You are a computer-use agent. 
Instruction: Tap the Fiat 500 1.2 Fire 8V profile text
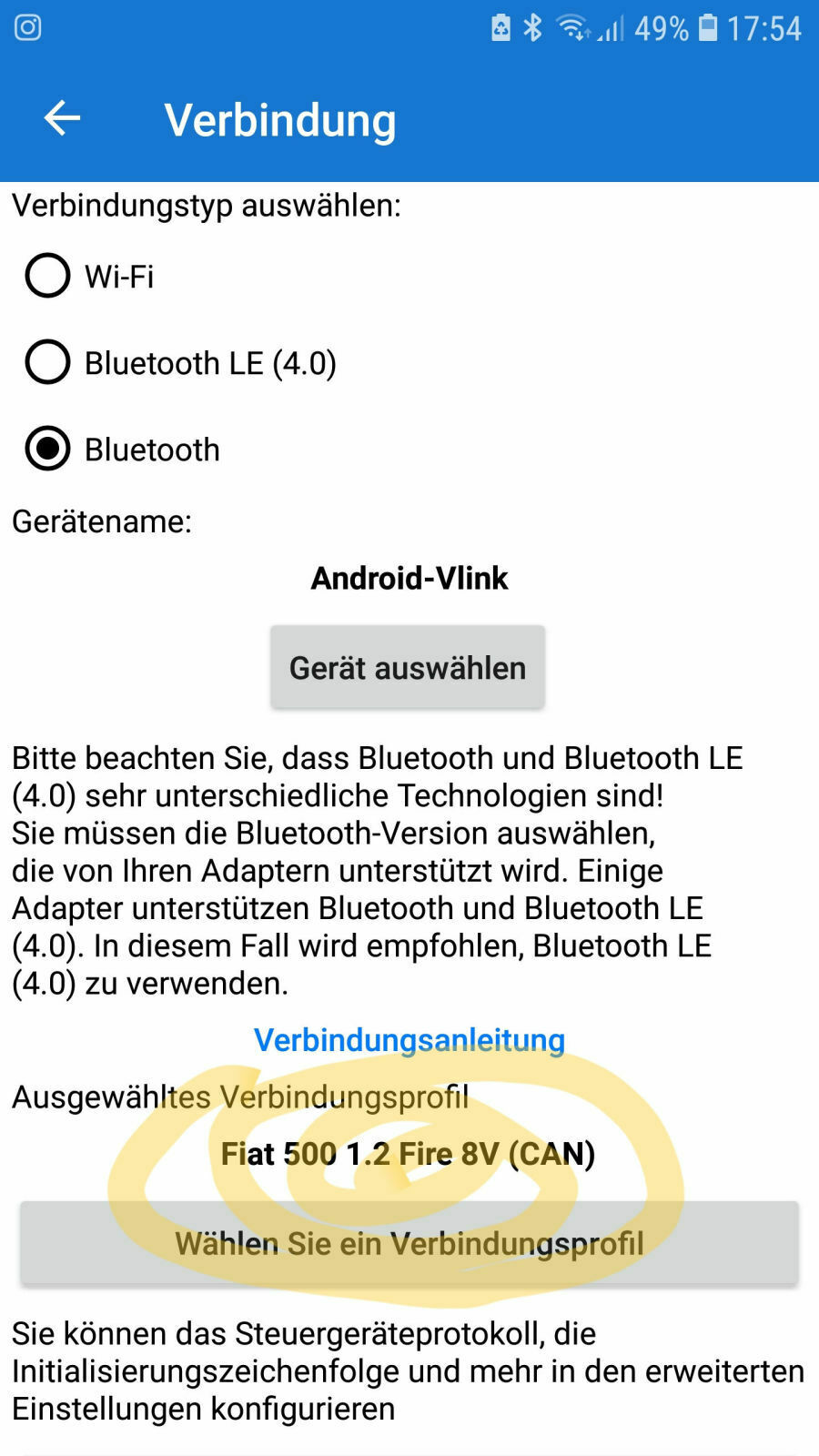click(409, 1153)
